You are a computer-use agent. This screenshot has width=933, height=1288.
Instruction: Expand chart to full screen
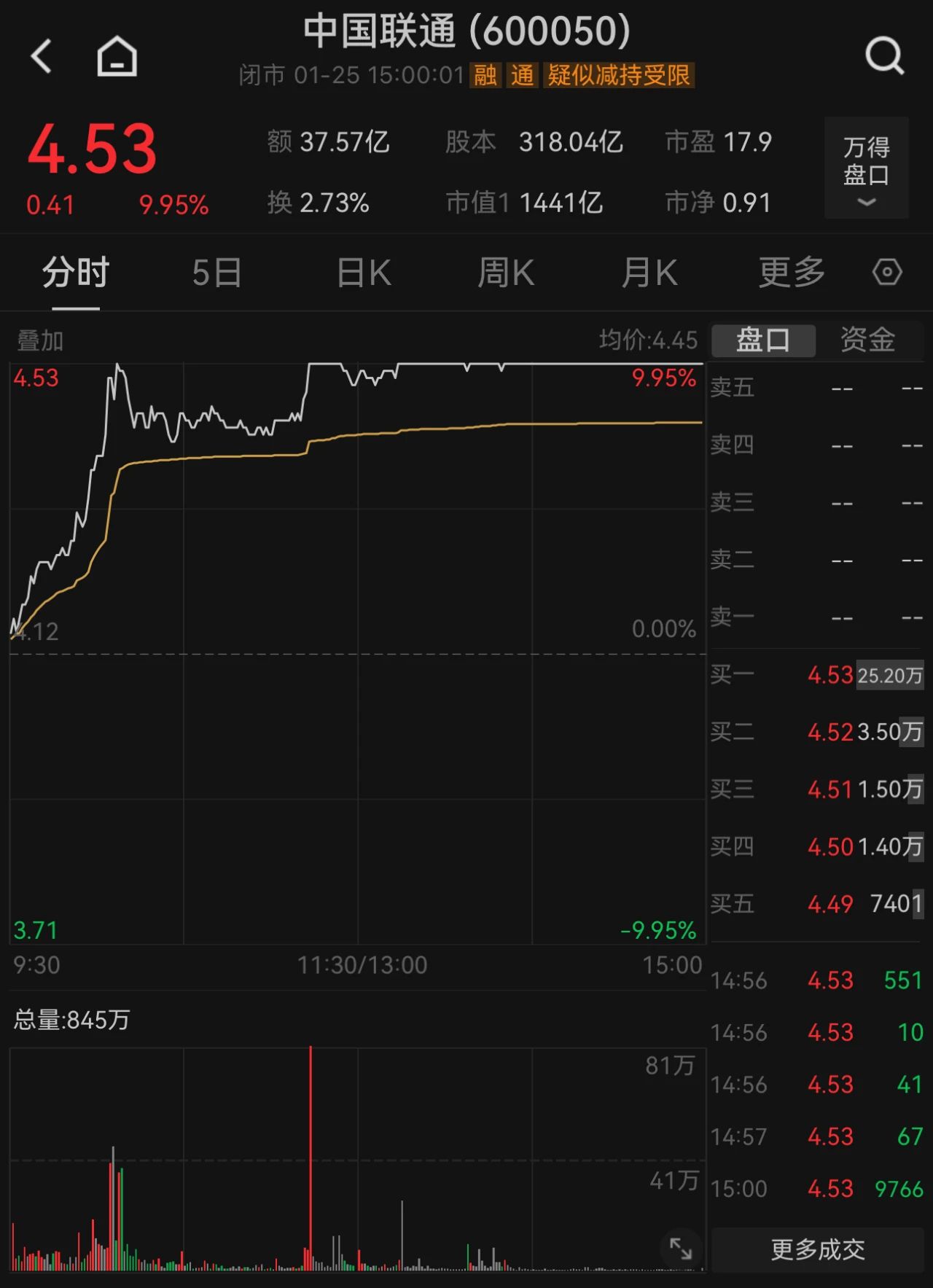click(681, 1248)
